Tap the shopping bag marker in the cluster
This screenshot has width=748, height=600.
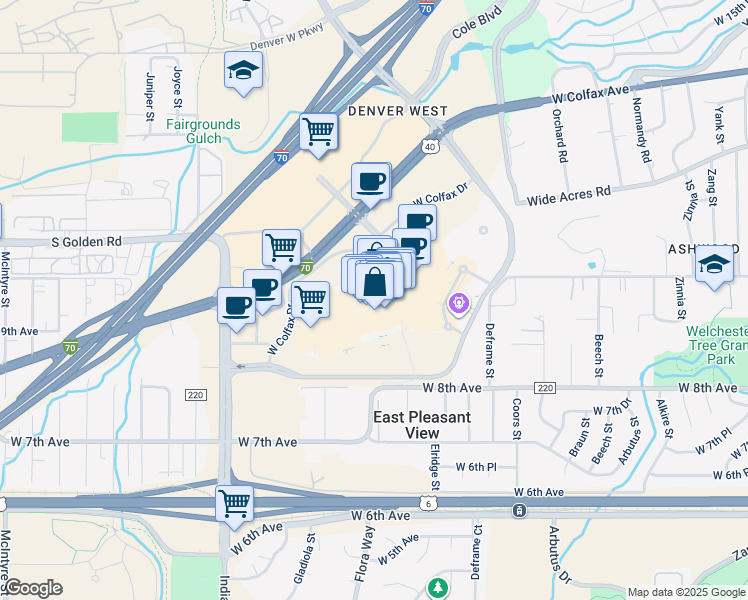click(x=374, y=282)
